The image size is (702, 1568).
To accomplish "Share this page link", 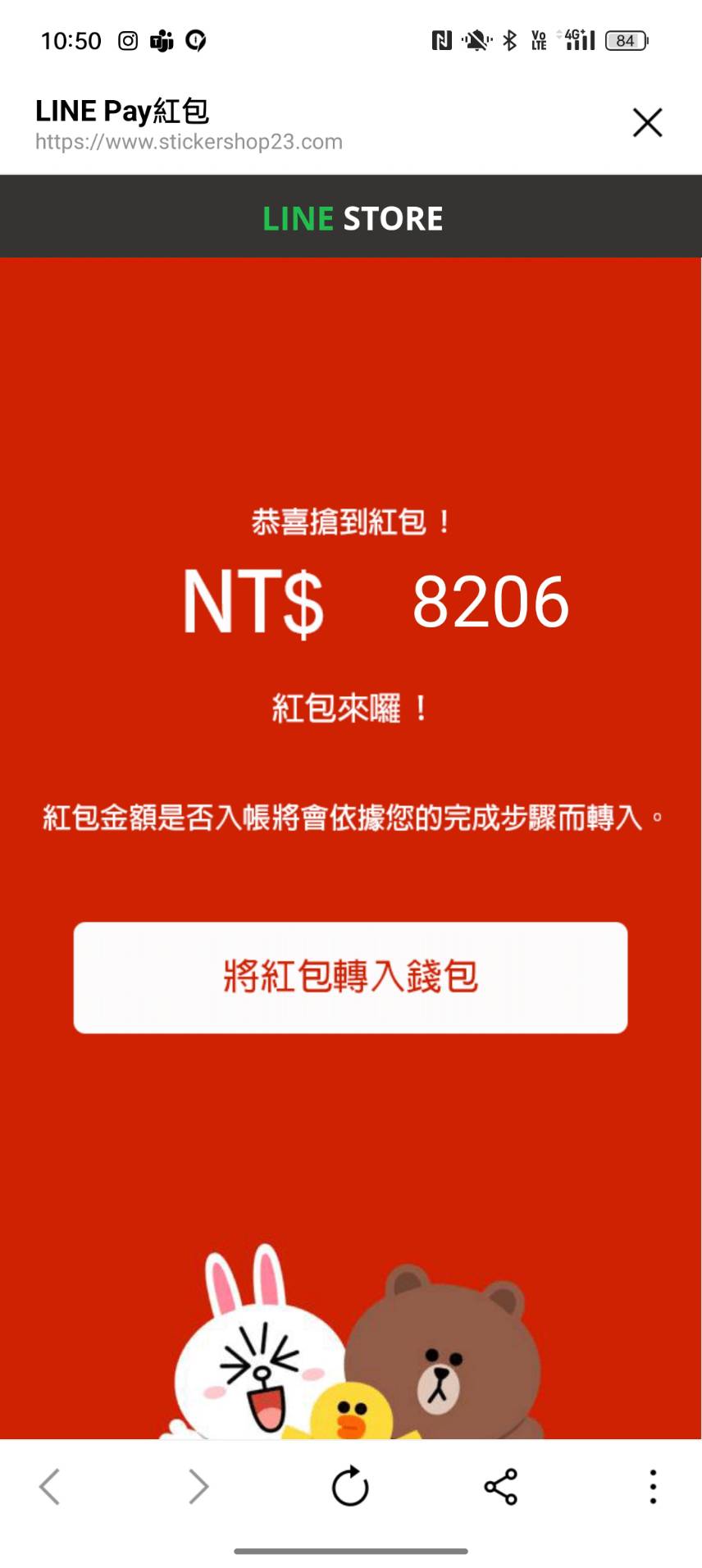I will coord(500,1486).
